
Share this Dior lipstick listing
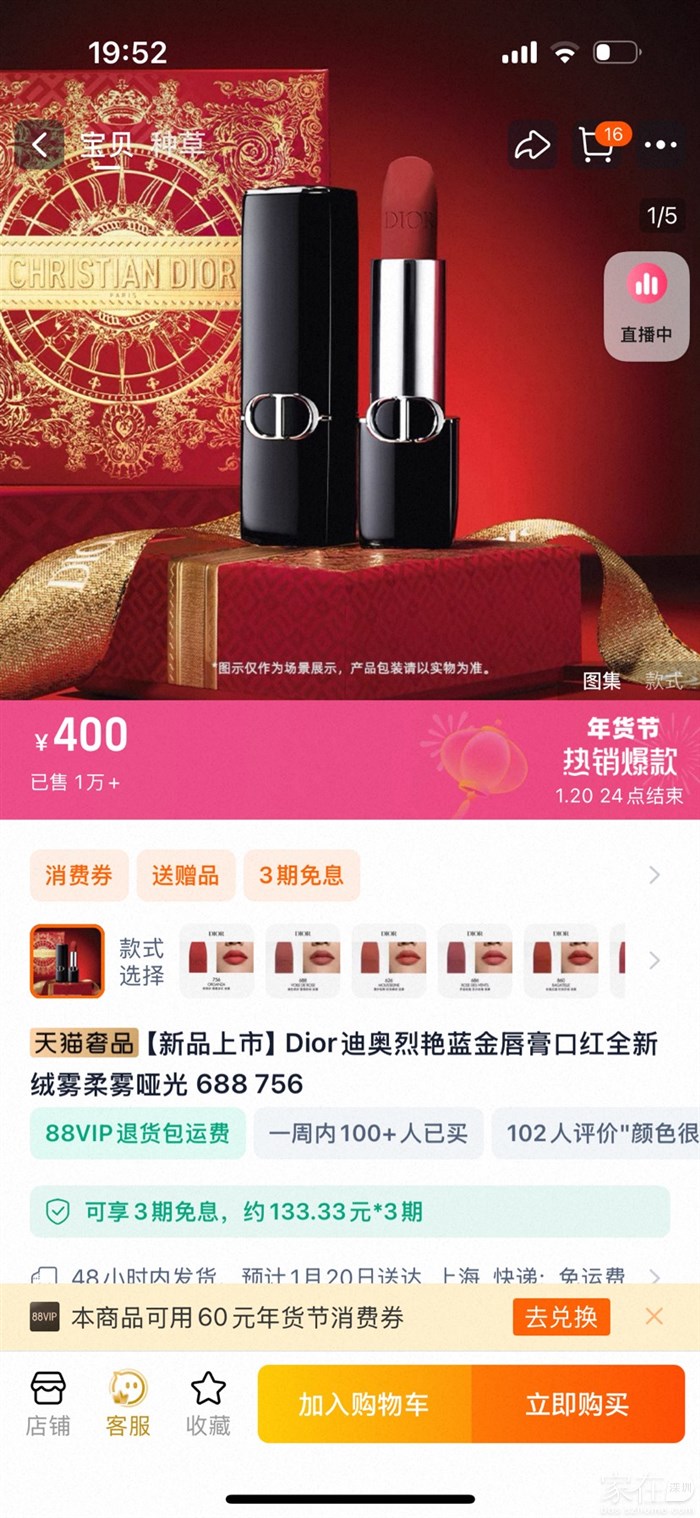coord(532,146)
